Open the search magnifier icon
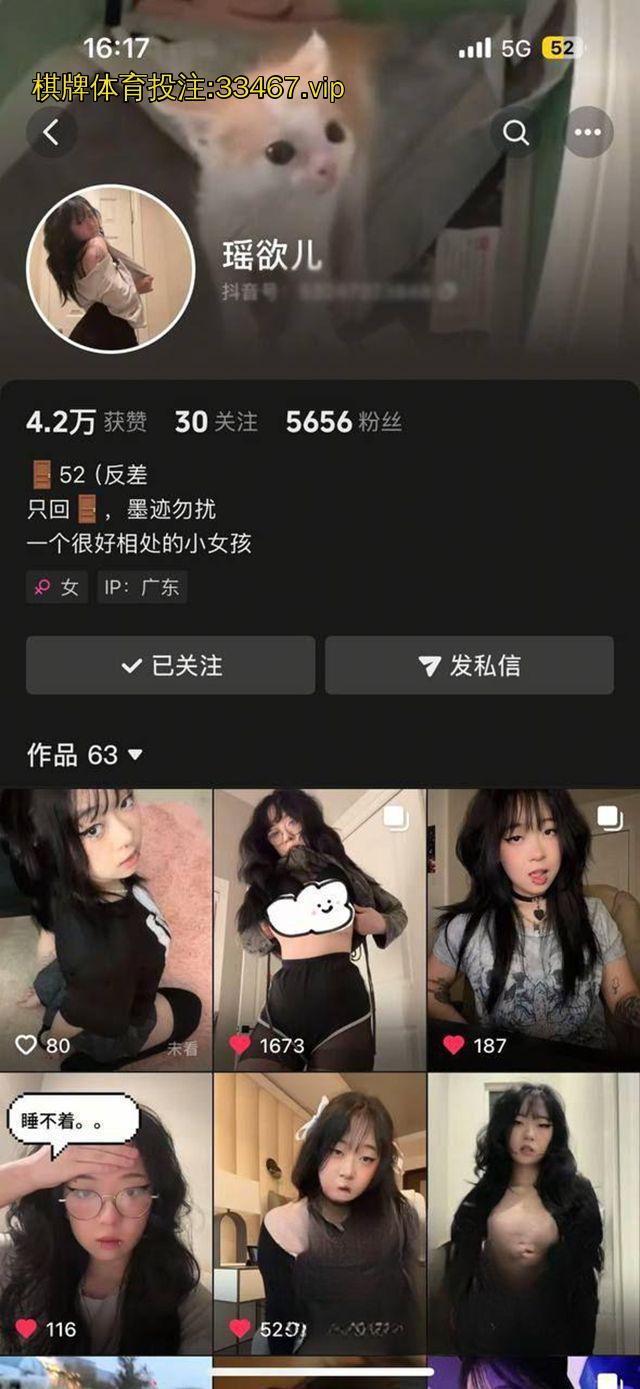This screenshot has height=1389, width=640. [516, 132]
